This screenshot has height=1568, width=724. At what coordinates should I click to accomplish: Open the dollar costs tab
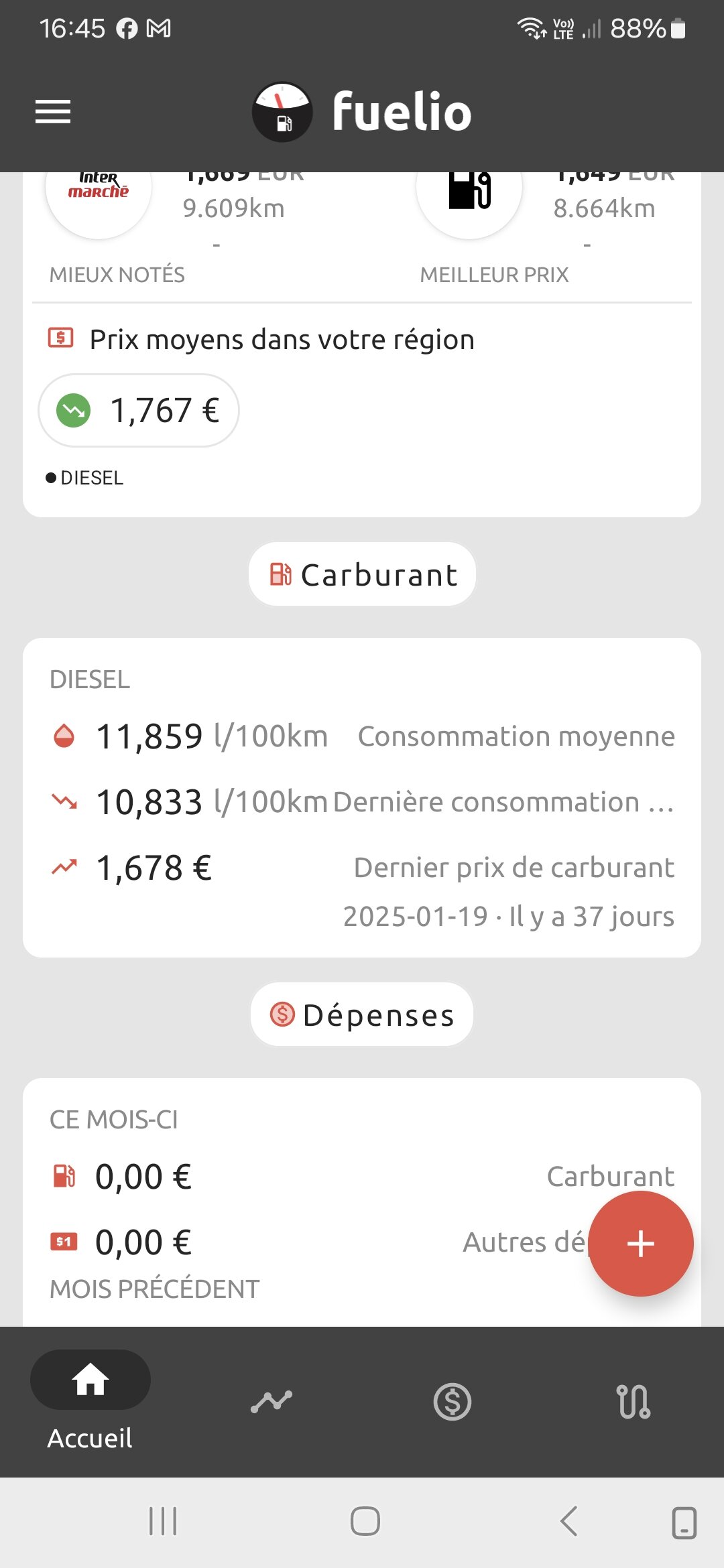click(452, 1402)
